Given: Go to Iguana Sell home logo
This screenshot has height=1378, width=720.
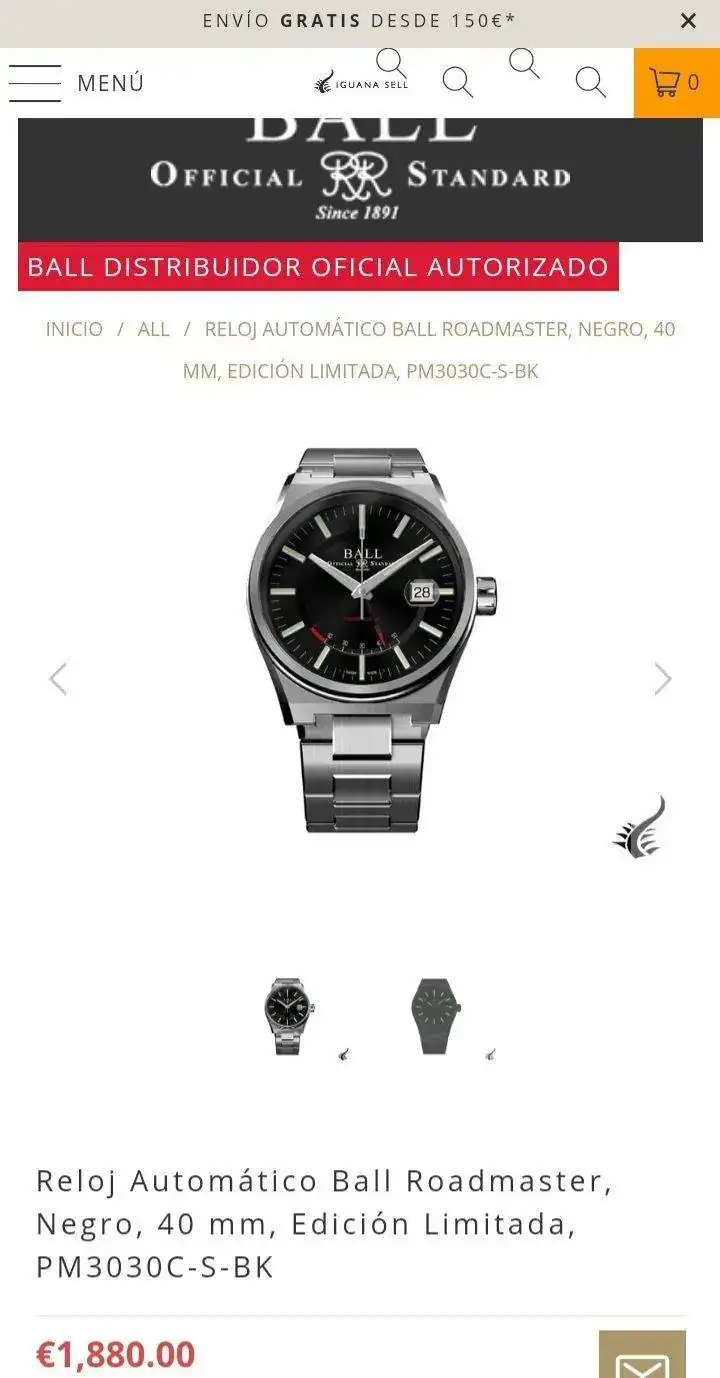Looking at the screenshot, I should click(x=361, y=85).
